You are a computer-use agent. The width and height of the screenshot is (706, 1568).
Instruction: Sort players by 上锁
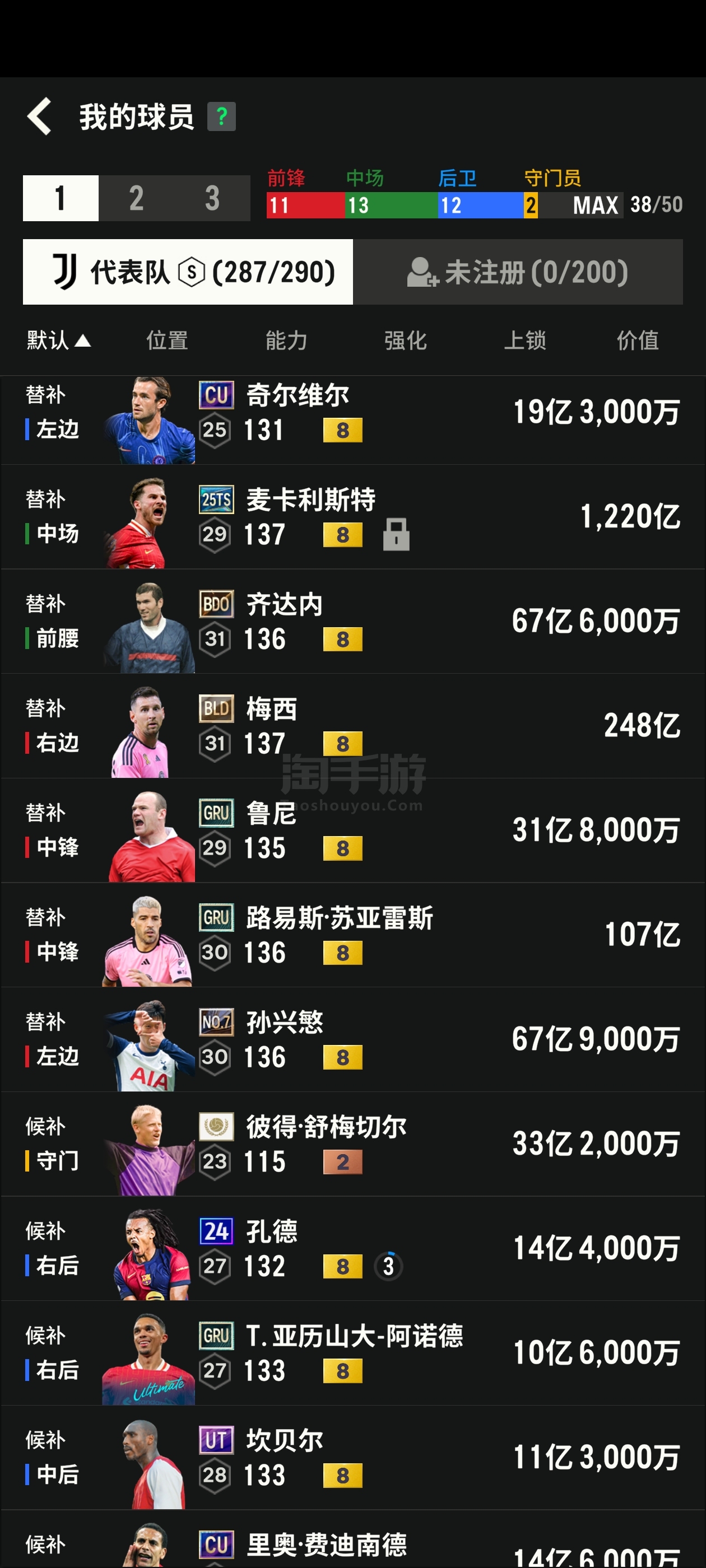(x=524, y=340)
